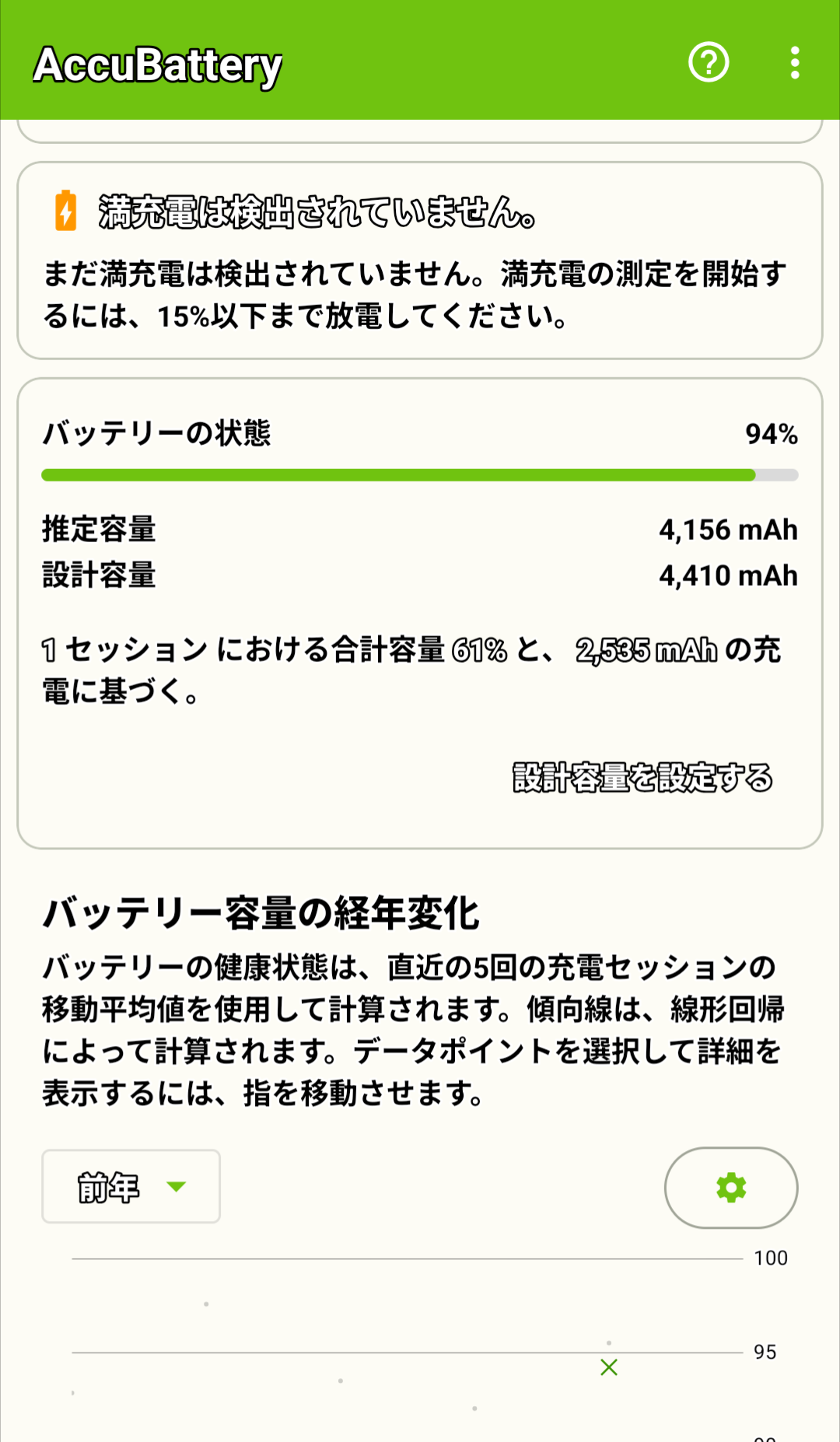Tap 設計容量を設定する to set design capacity
The height and width of the screenshot is (1442, 840).
point(642,778)
